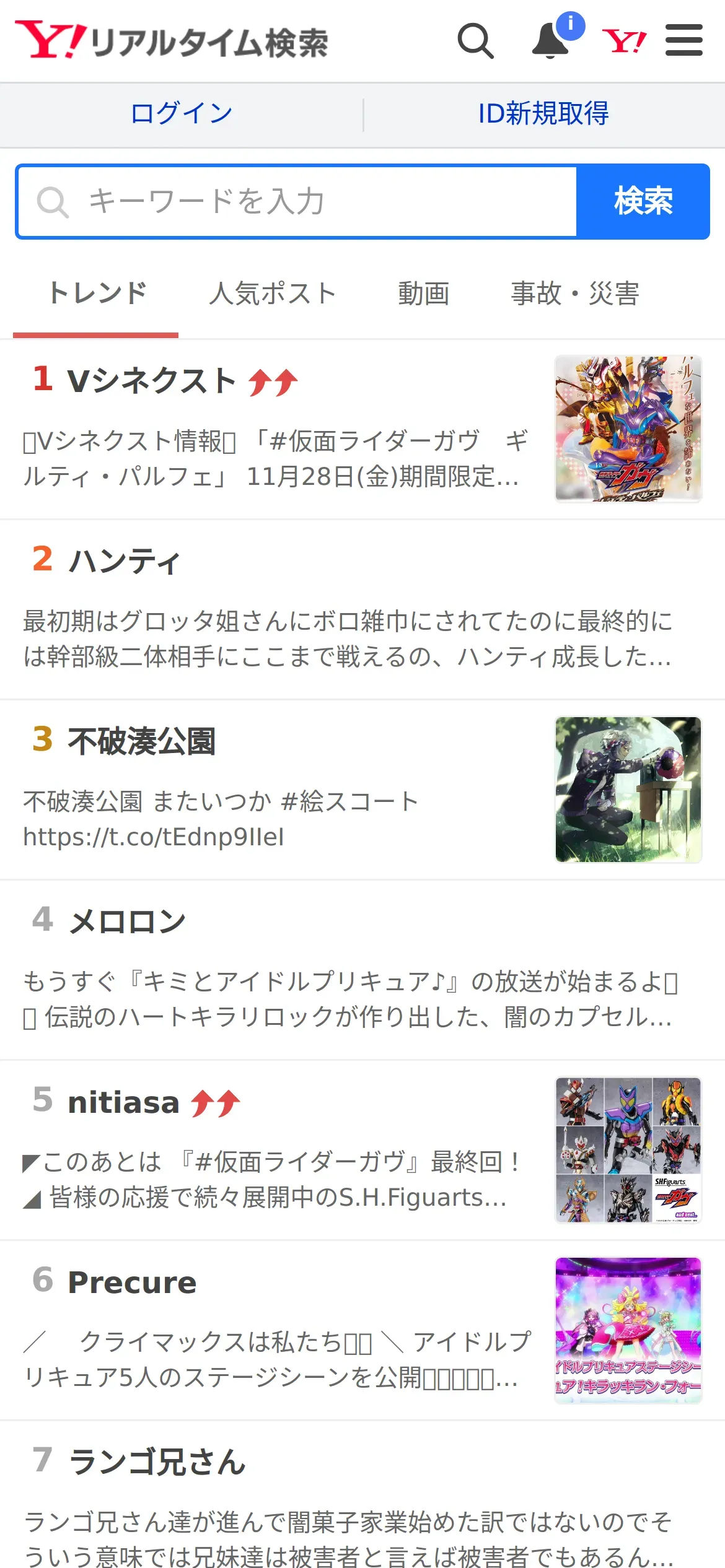Viewport: 725px width, 1568px height.
Task: Select ID新規取得 to register
Action: click(x=543, y=114)
